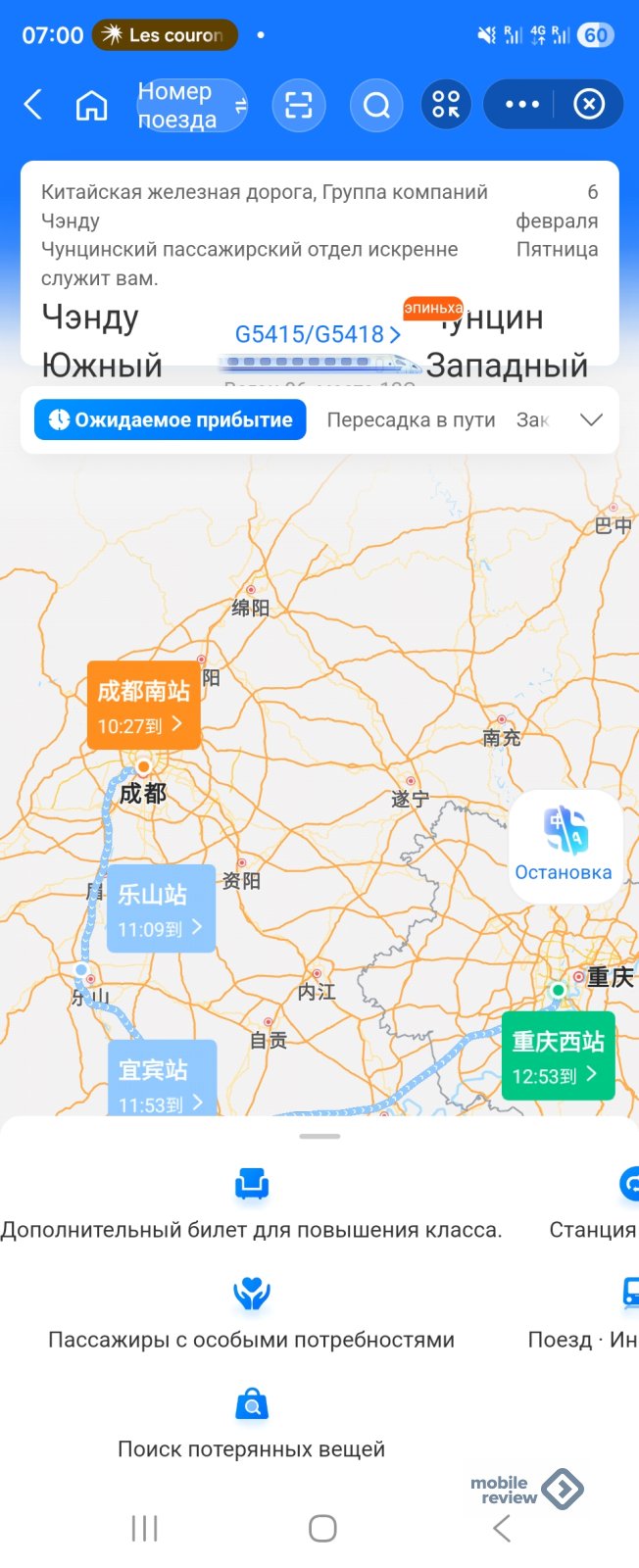Expand the tab list chevron
639x1568 pixels.
click(591, 419)
